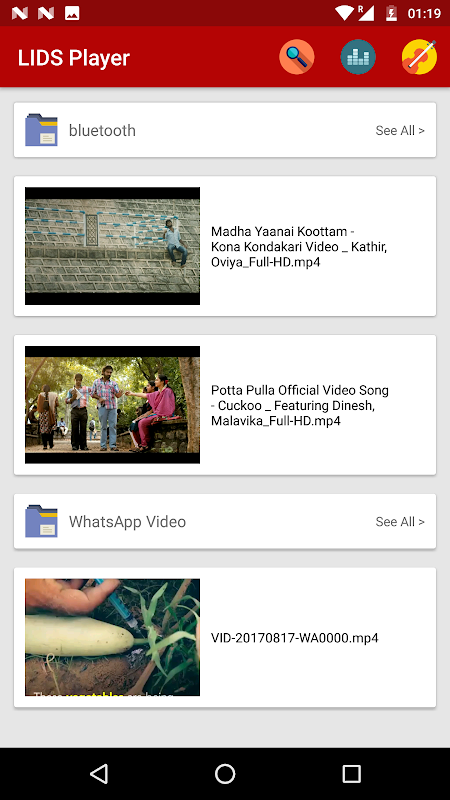See all videos in bluetooth folder

[400, 131]
